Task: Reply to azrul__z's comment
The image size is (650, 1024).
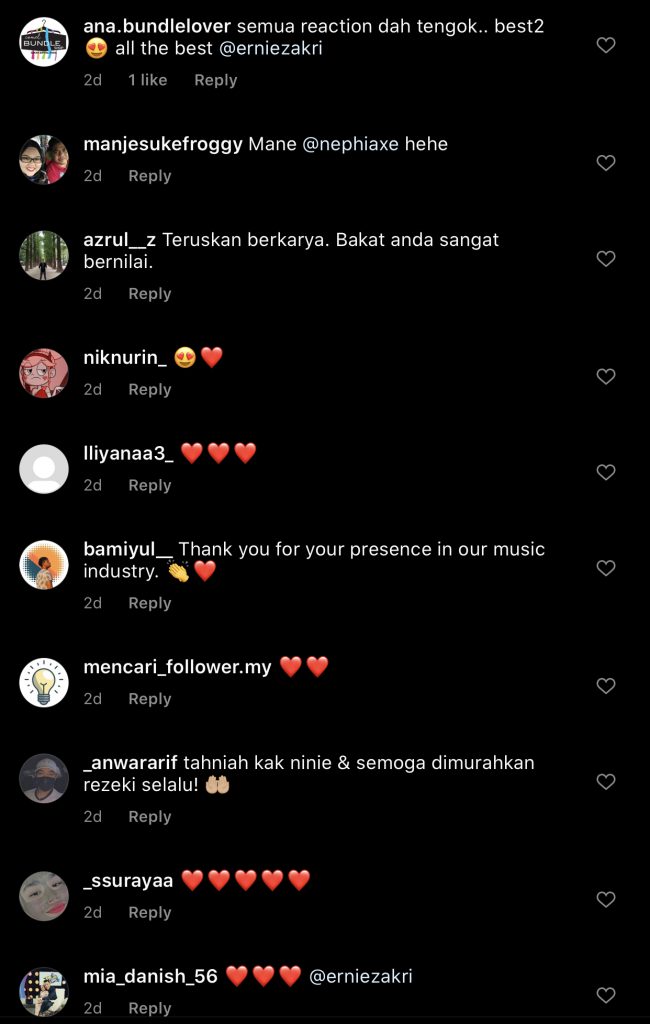Action: click(149, 294)
